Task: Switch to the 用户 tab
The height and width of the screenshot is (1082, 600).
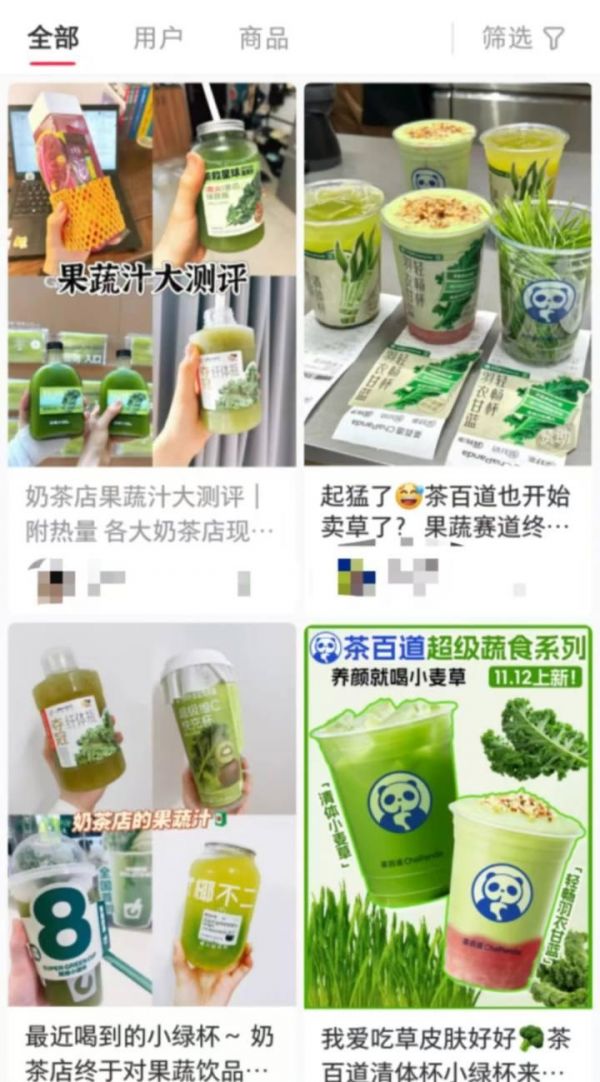Action: coord(158,39)
